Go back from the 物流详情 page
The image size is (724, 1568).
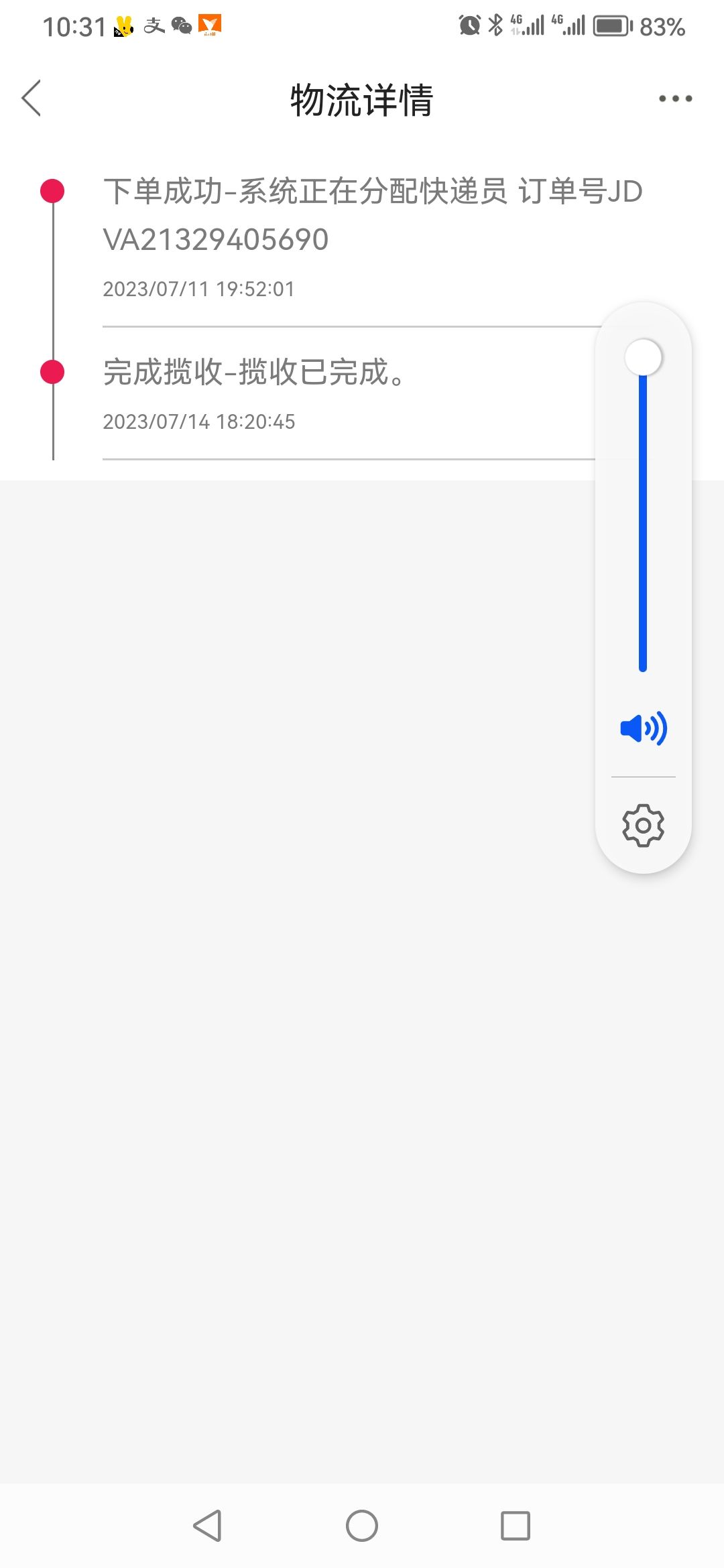tap(32, 99)
